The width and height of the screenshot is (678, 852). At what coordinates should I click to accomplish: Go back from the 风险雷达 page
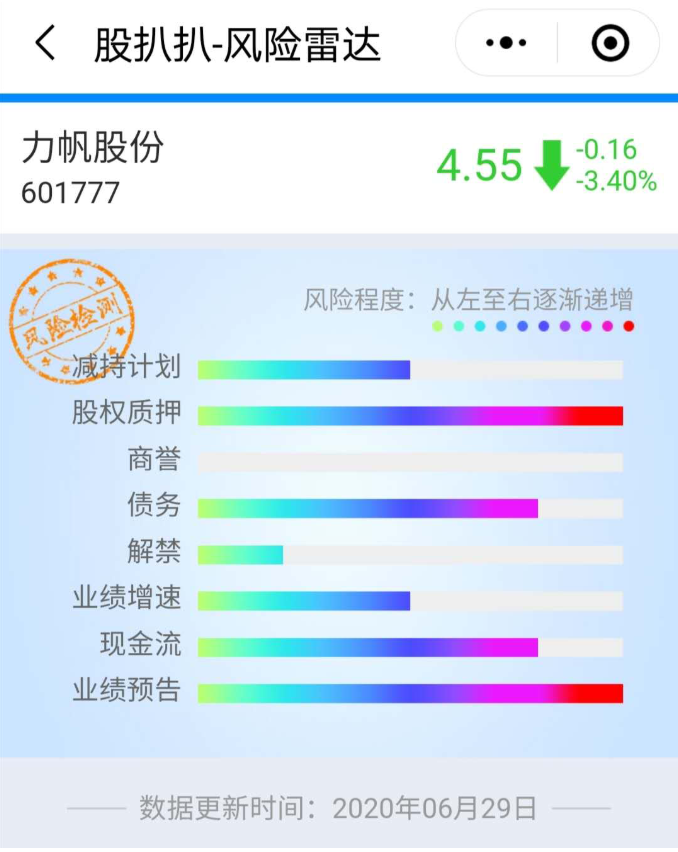click(x=45, y=44)
